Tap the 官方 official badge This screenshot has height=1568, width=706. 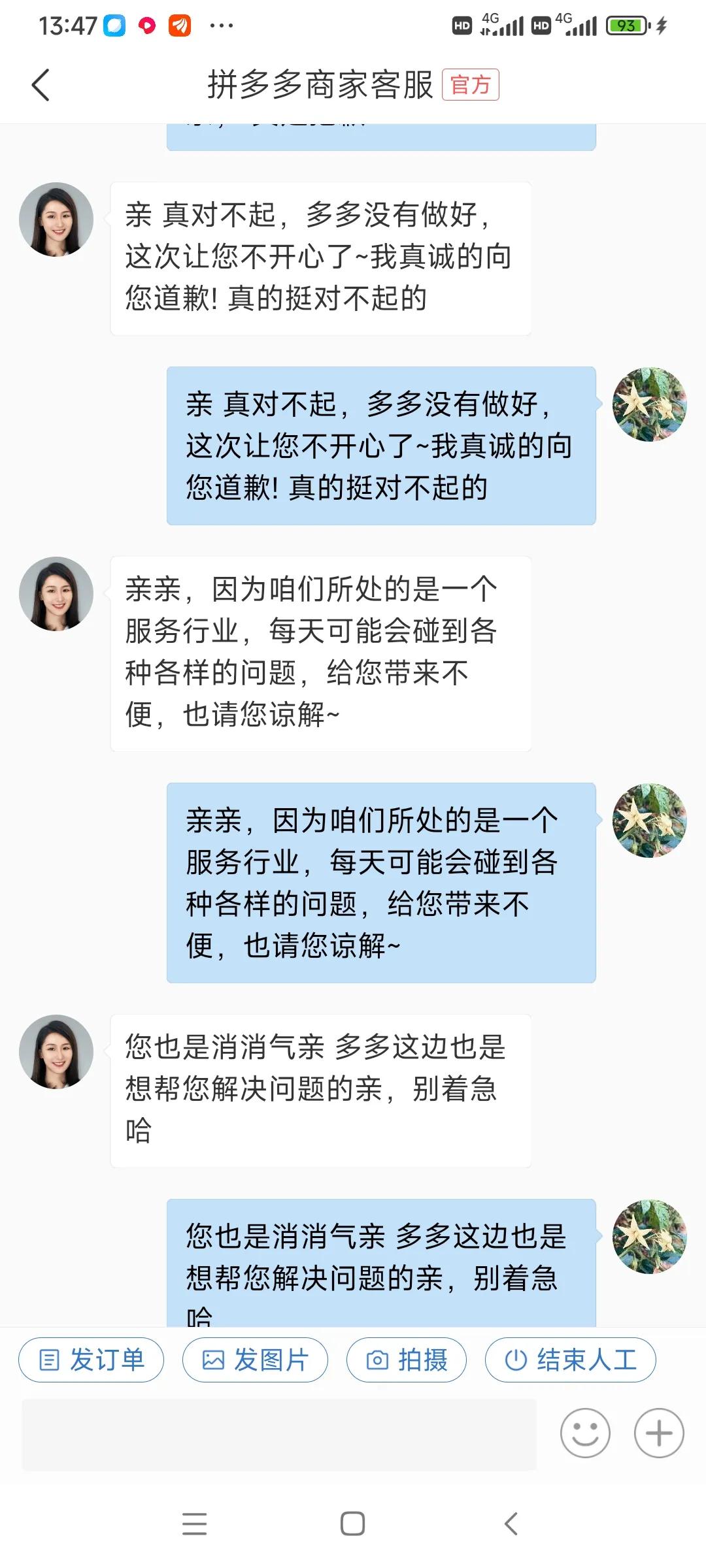[471, 86]
